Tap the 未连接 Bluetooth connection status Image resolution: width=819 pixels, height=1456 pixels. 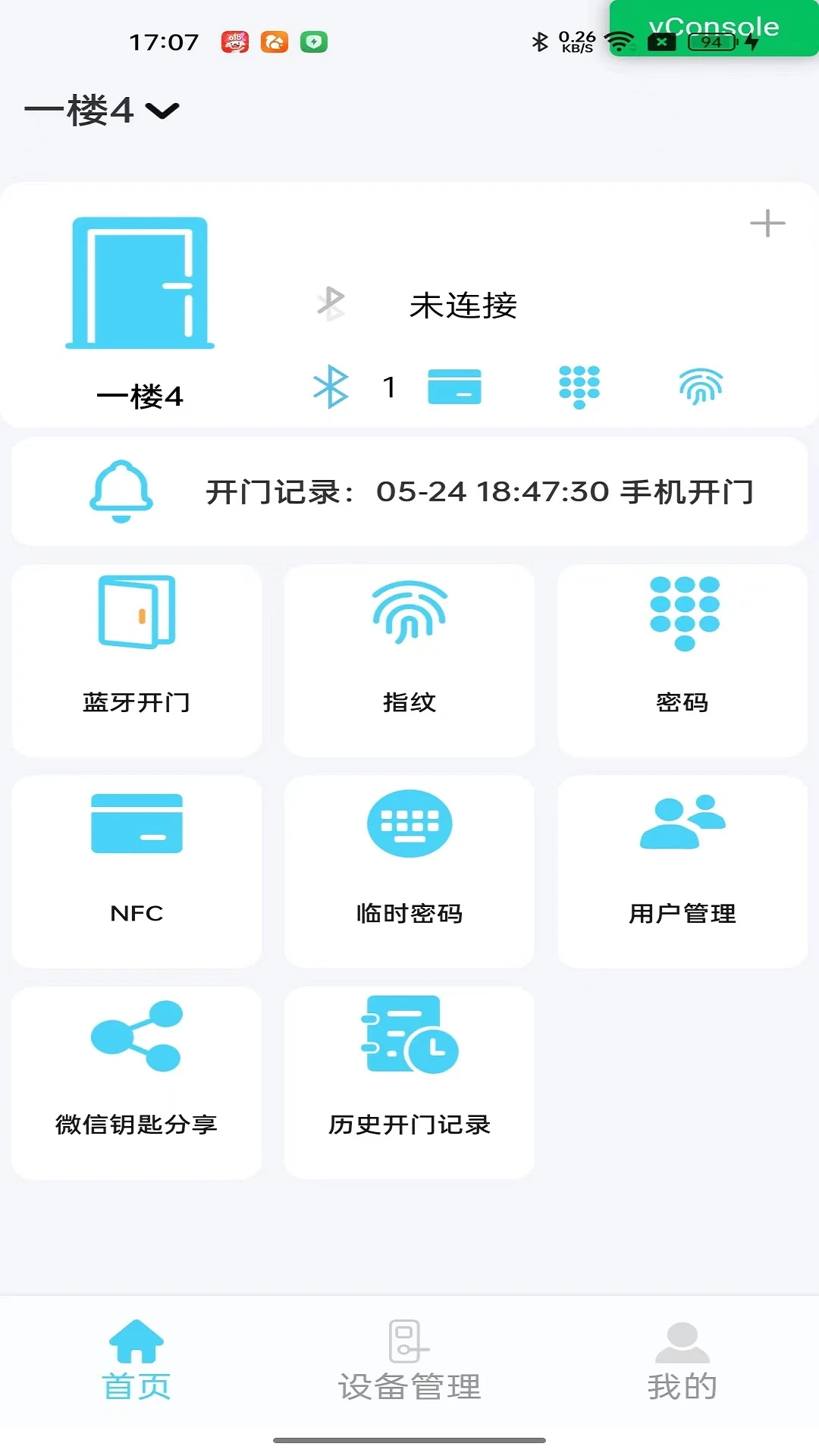[x=463, y=306]
